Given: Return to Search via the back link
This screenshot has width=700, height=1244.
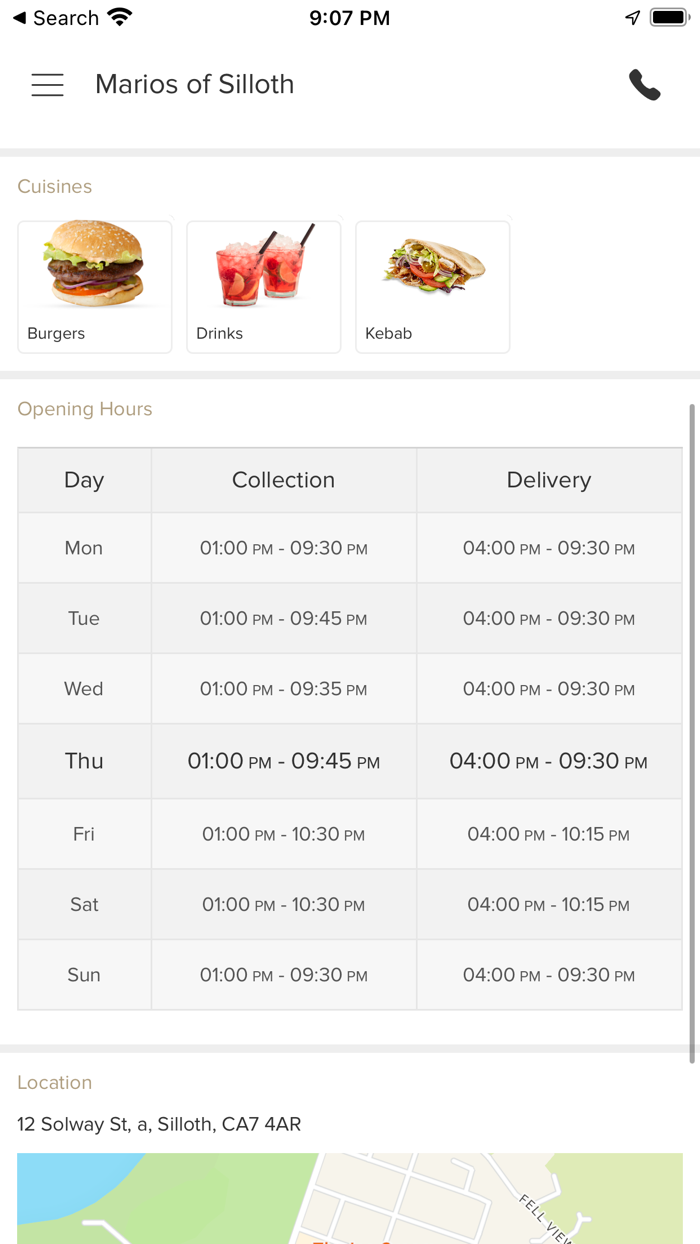Looking at the screenshot, I should [x=56, y=18].
